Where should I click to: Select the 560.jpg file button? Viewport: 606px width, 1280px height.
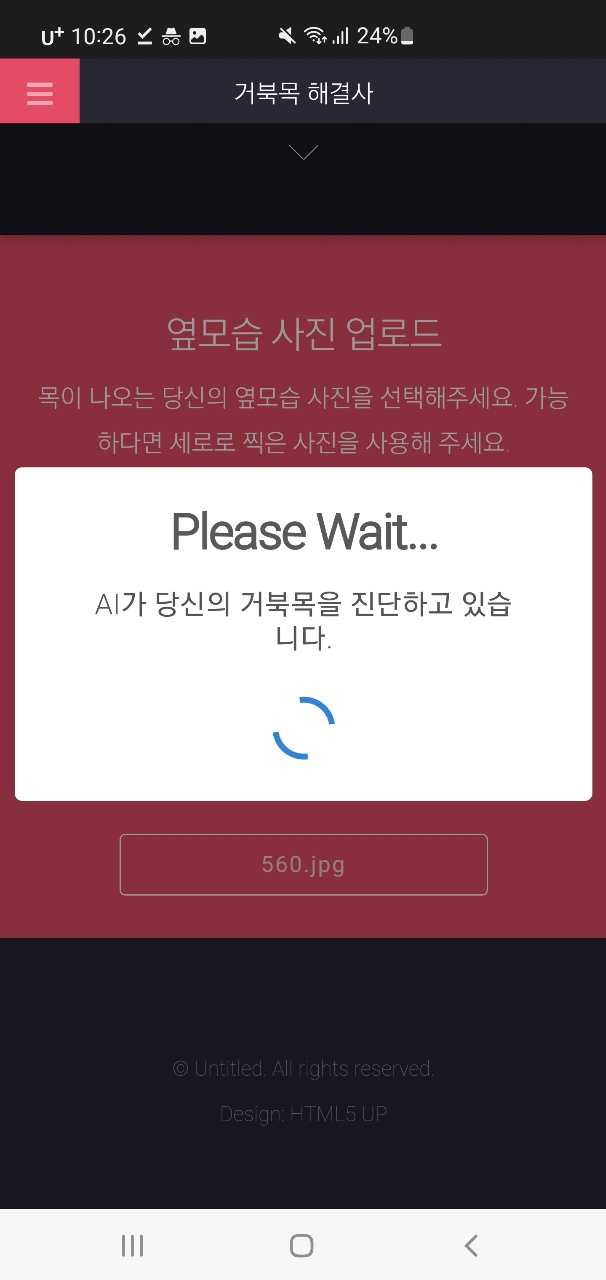tap(303, 864)
